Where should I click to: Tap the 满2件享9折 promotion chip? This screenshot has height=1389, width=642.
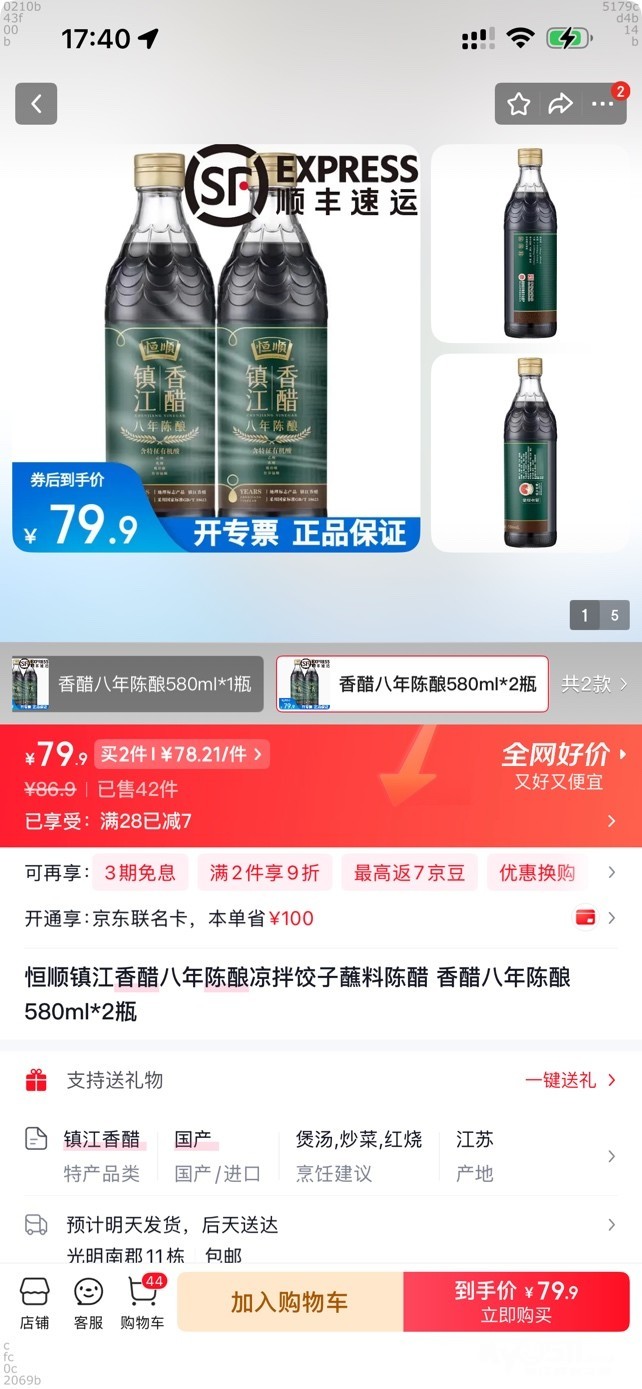pyautogui.click(x=264, y=873)
